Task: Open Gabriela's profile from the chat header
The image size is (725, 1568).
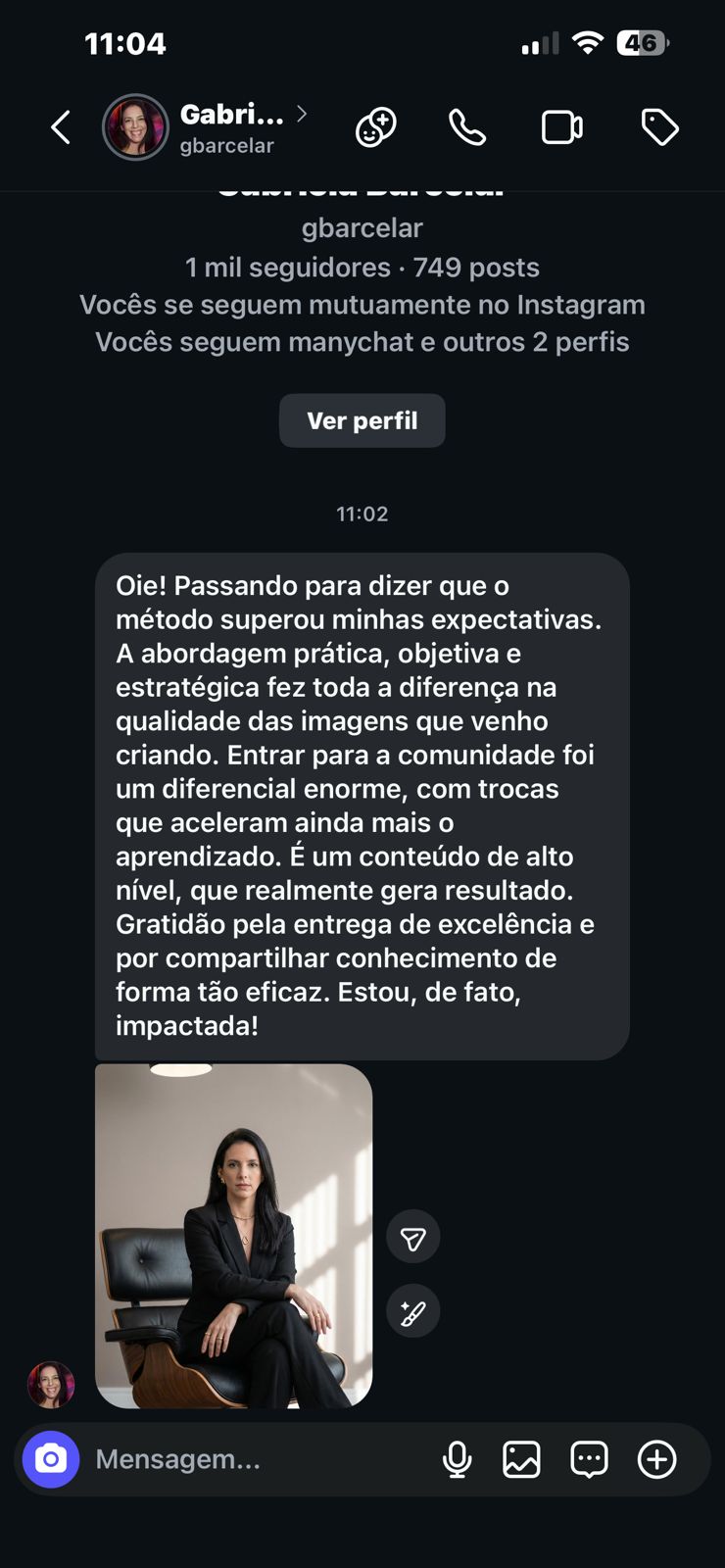Action: pyautogui.click(x=231, y=127)
